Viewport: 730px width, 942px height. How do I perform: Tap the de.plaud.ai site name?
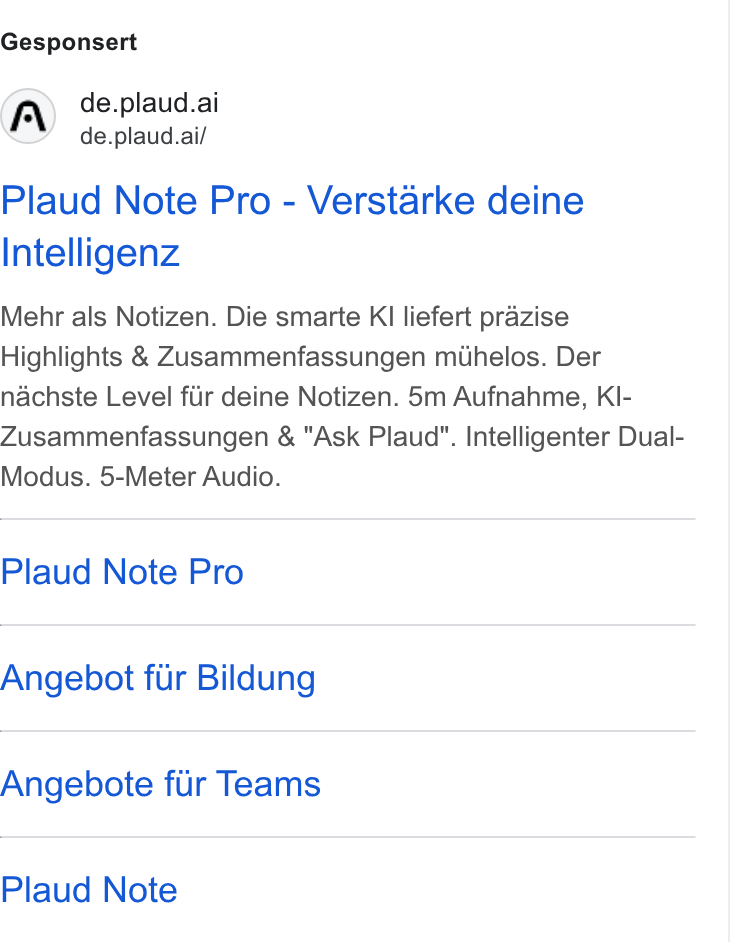pyautogui.click(x=149, y=103)
